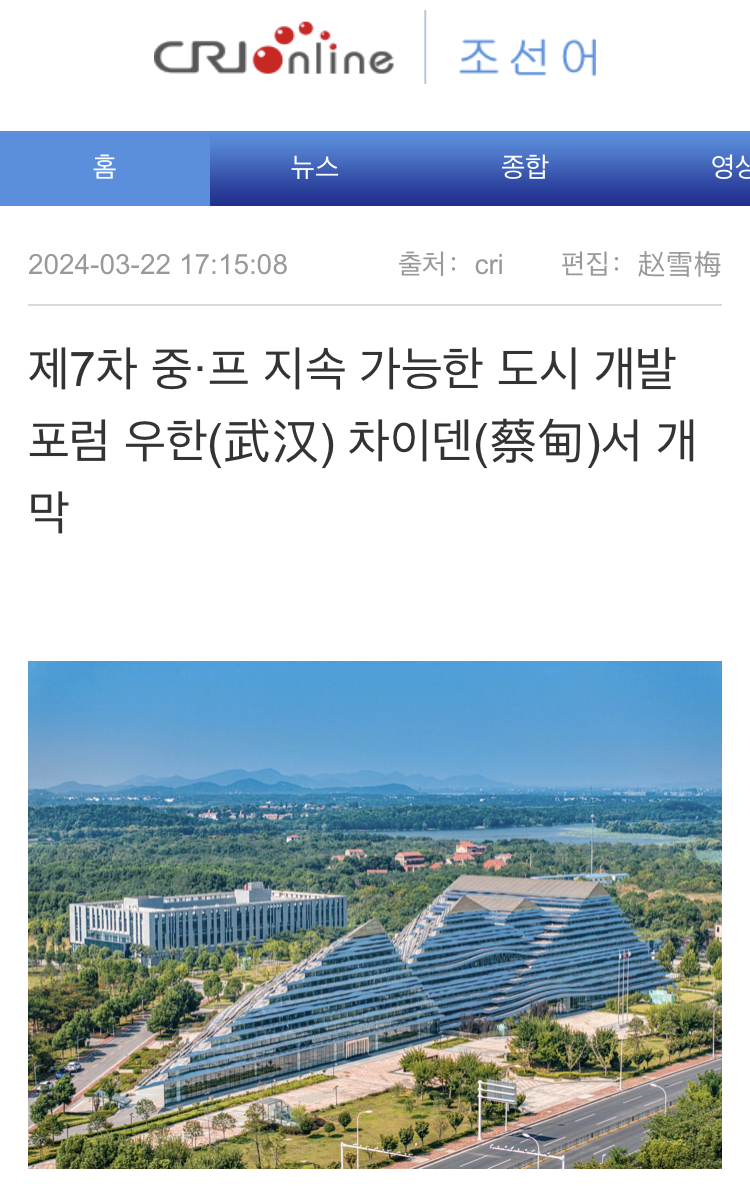This screenshot has width=750, height=1189.
Task: Open the 뉴스 tab
Action: 315,168
